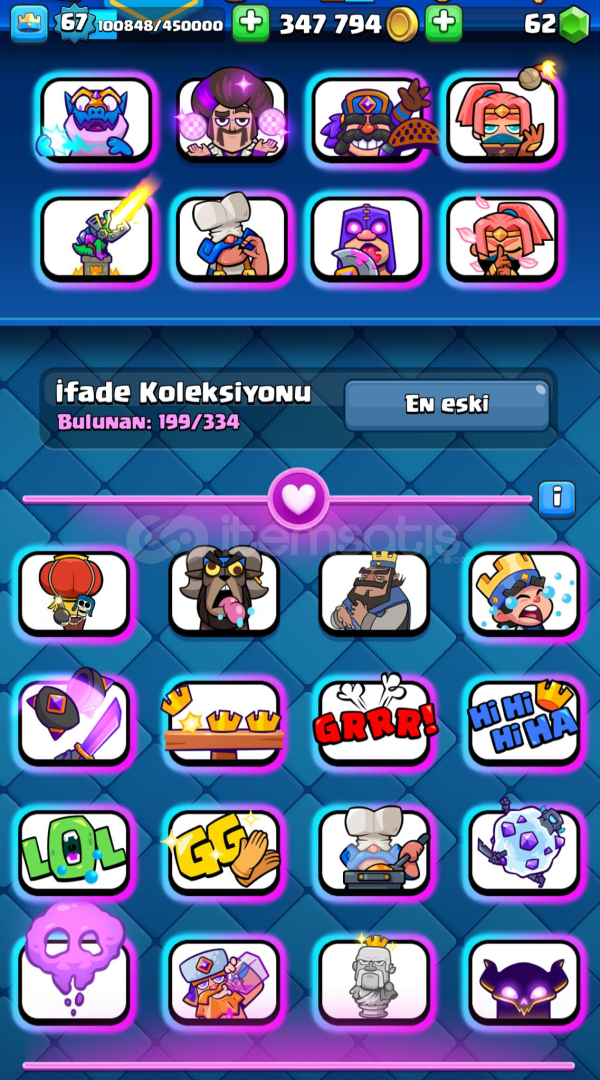The image size is (600, 1080).
Task: Select the Hi Hi Hi HA emote
Action: click(525, 721)
